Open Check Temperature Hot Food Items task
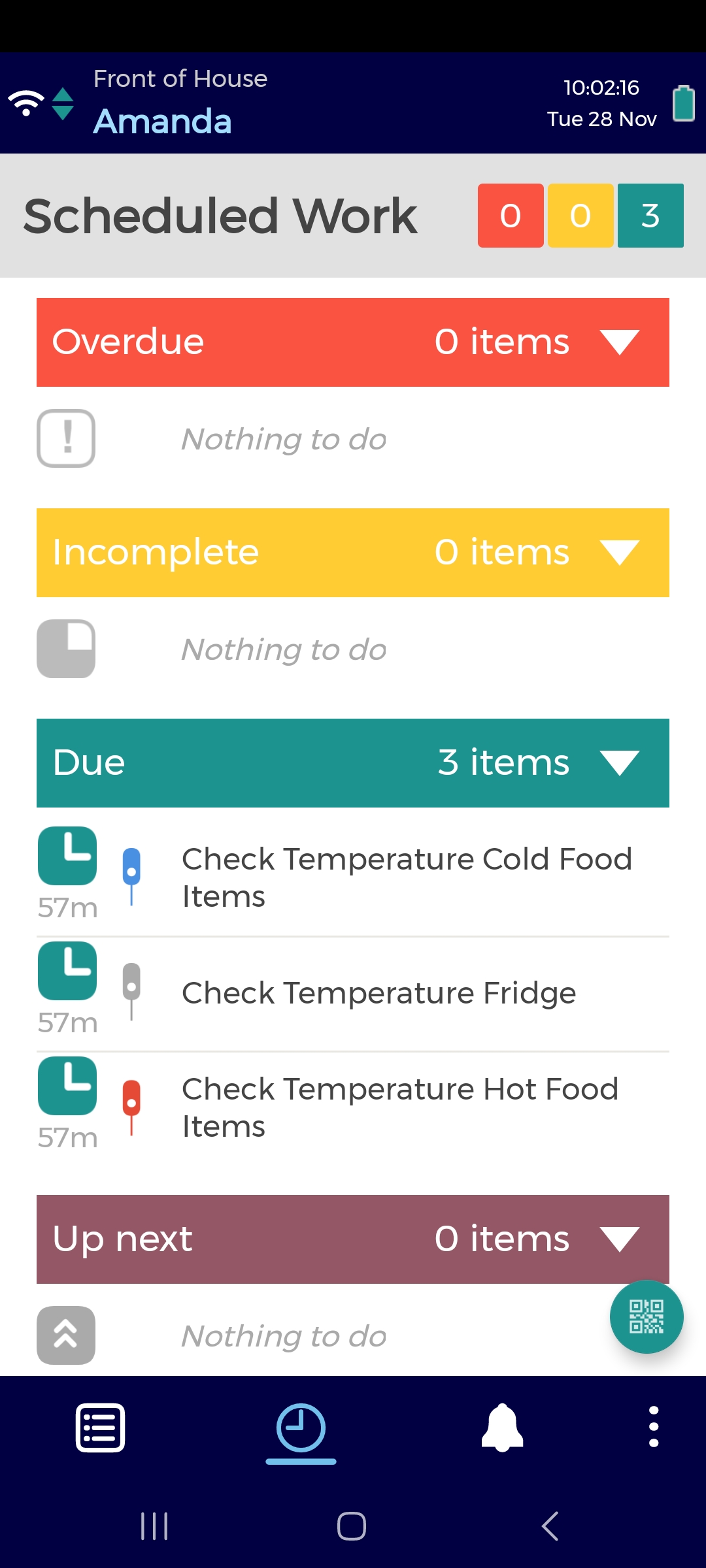Viewport: 706px width, 1568px height. coord(399,1107)
